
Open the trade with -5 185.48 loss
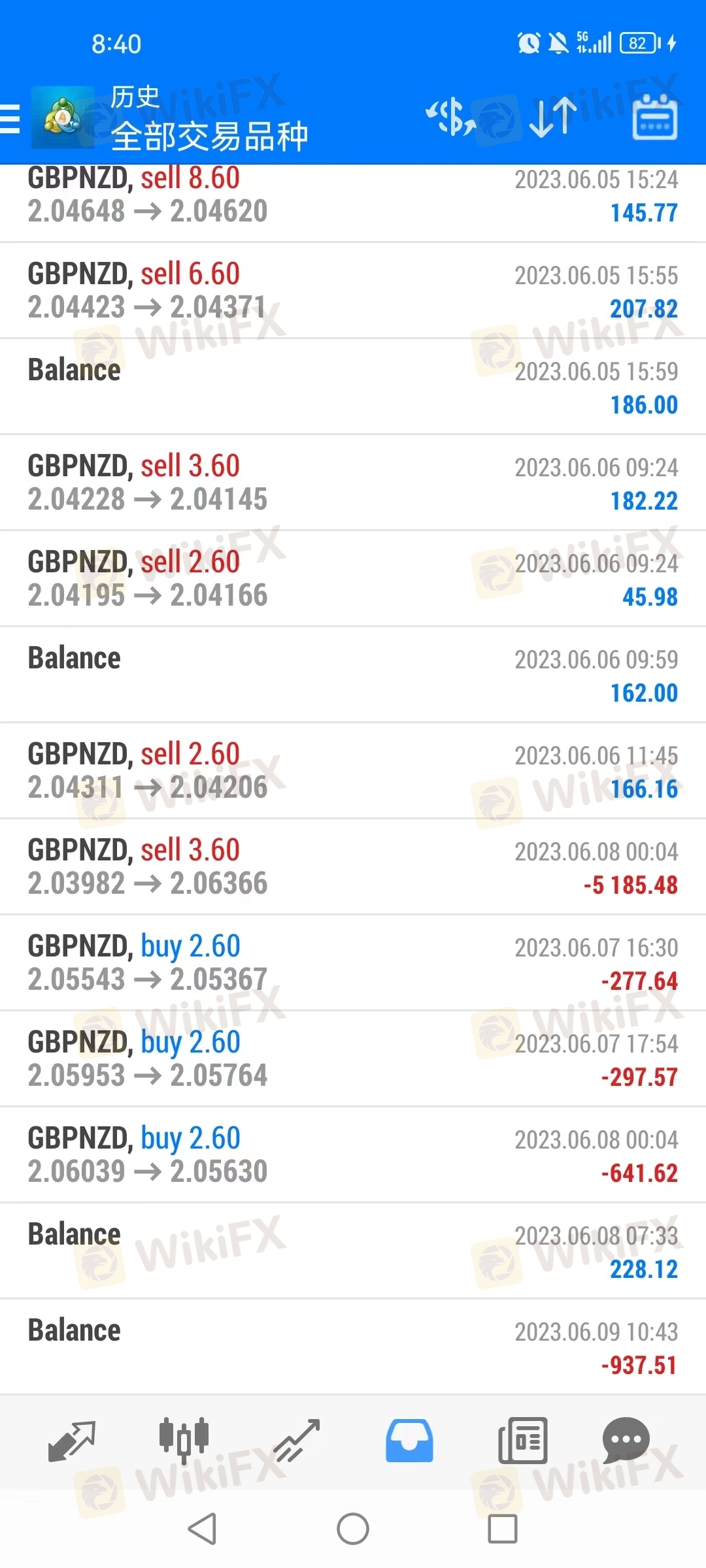[353, 867]
